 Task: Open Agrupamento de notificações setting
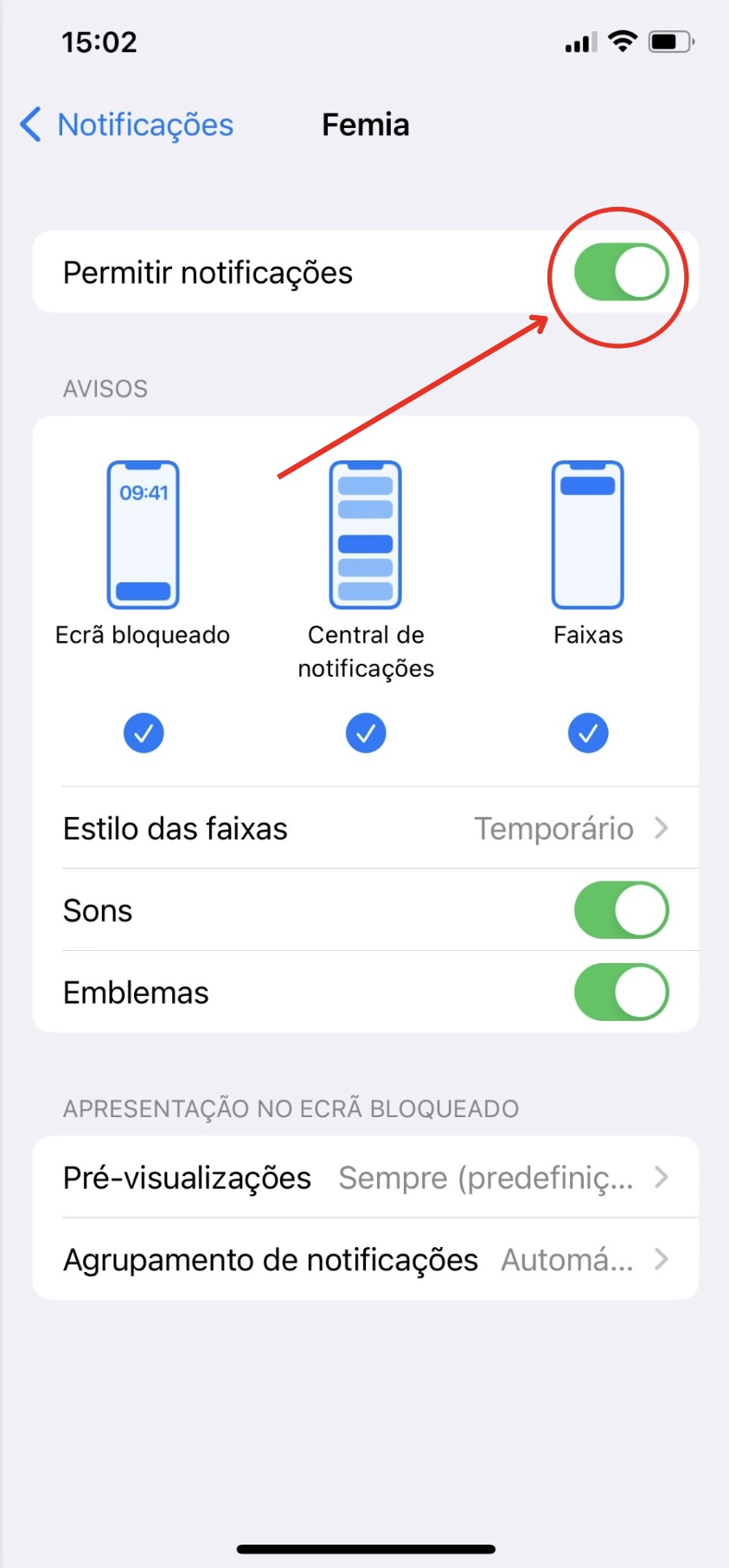tap(366, 1260)
